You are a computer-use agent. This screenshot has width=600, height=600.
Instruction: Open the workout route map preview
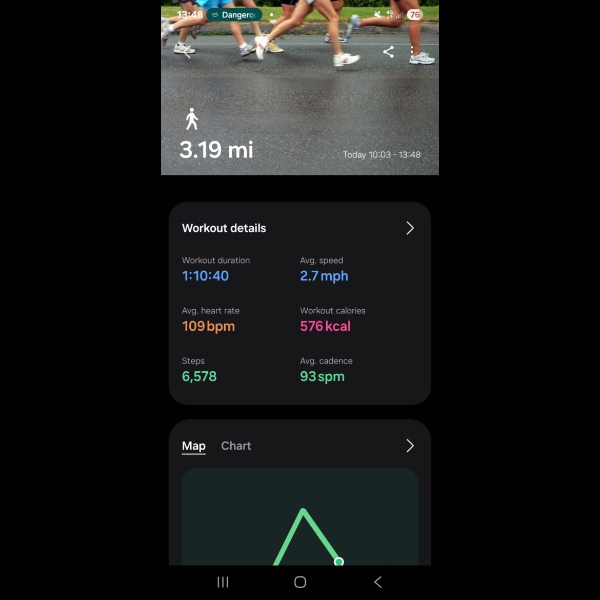[x=300, y=520]
